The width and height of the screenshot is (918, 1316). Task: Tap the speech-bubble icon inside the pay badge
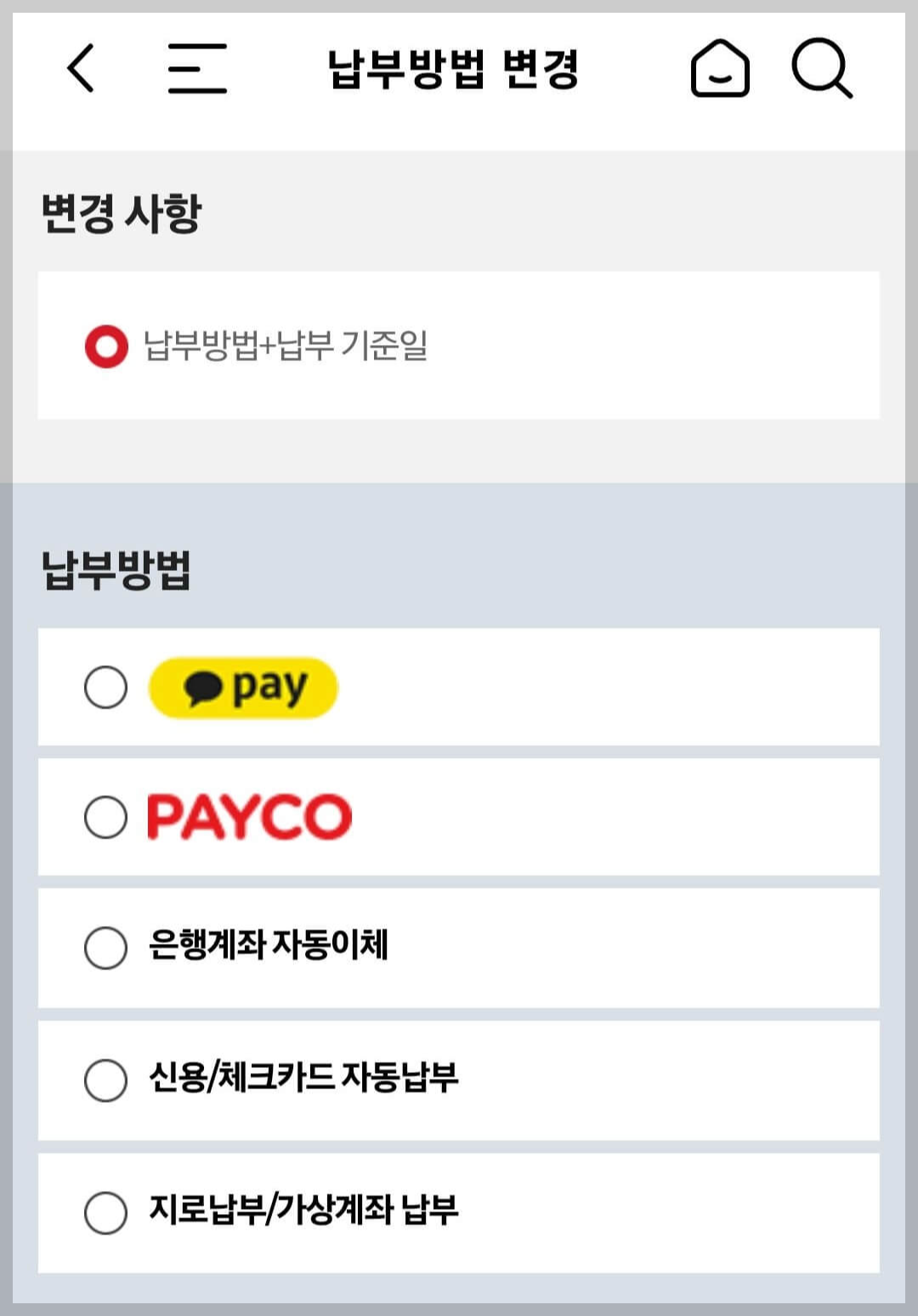pos(203,686)
